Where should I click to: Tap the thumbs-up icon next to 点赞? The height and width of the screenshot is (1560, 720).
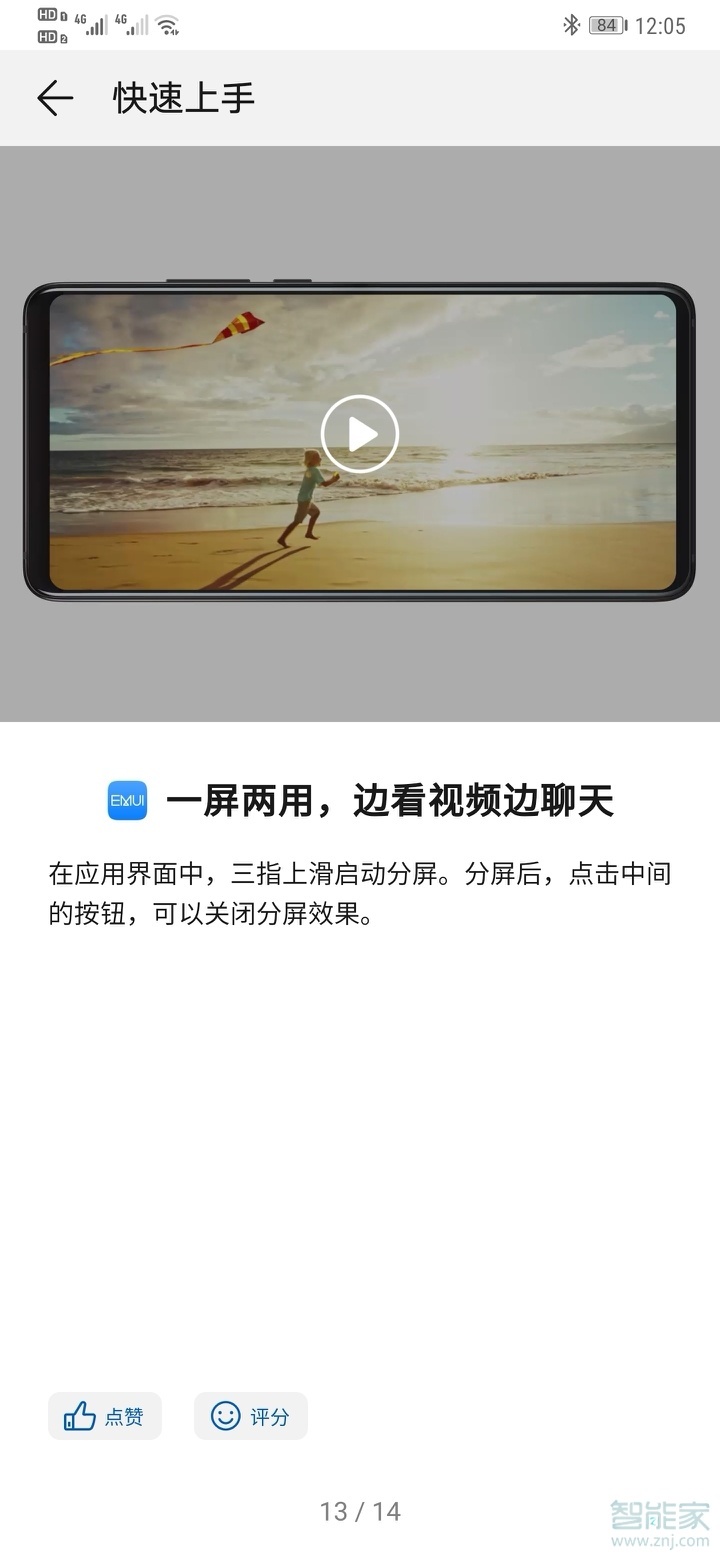[x=78, y=1416]
